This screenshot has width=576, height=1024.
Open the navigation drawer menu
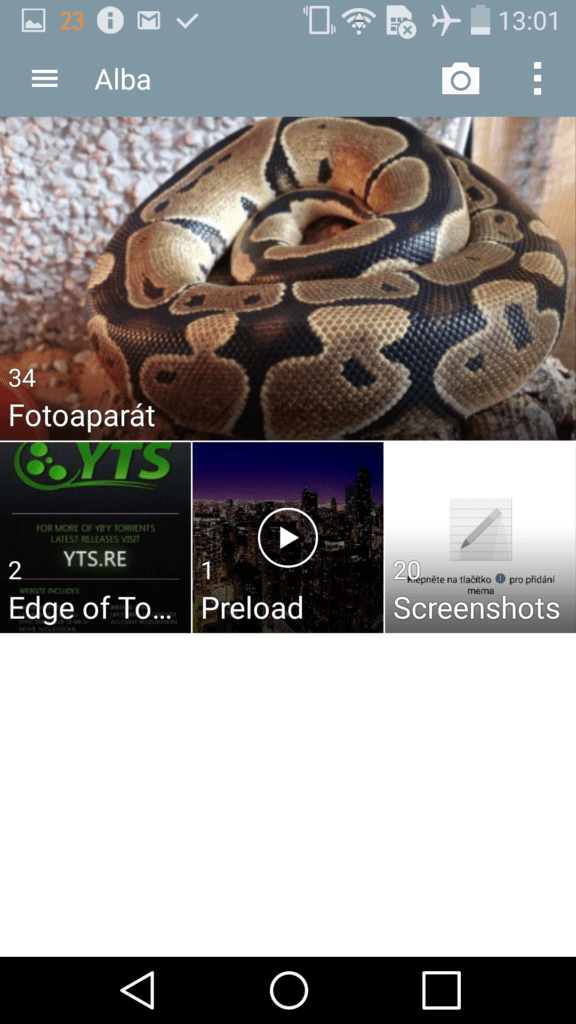44,79
